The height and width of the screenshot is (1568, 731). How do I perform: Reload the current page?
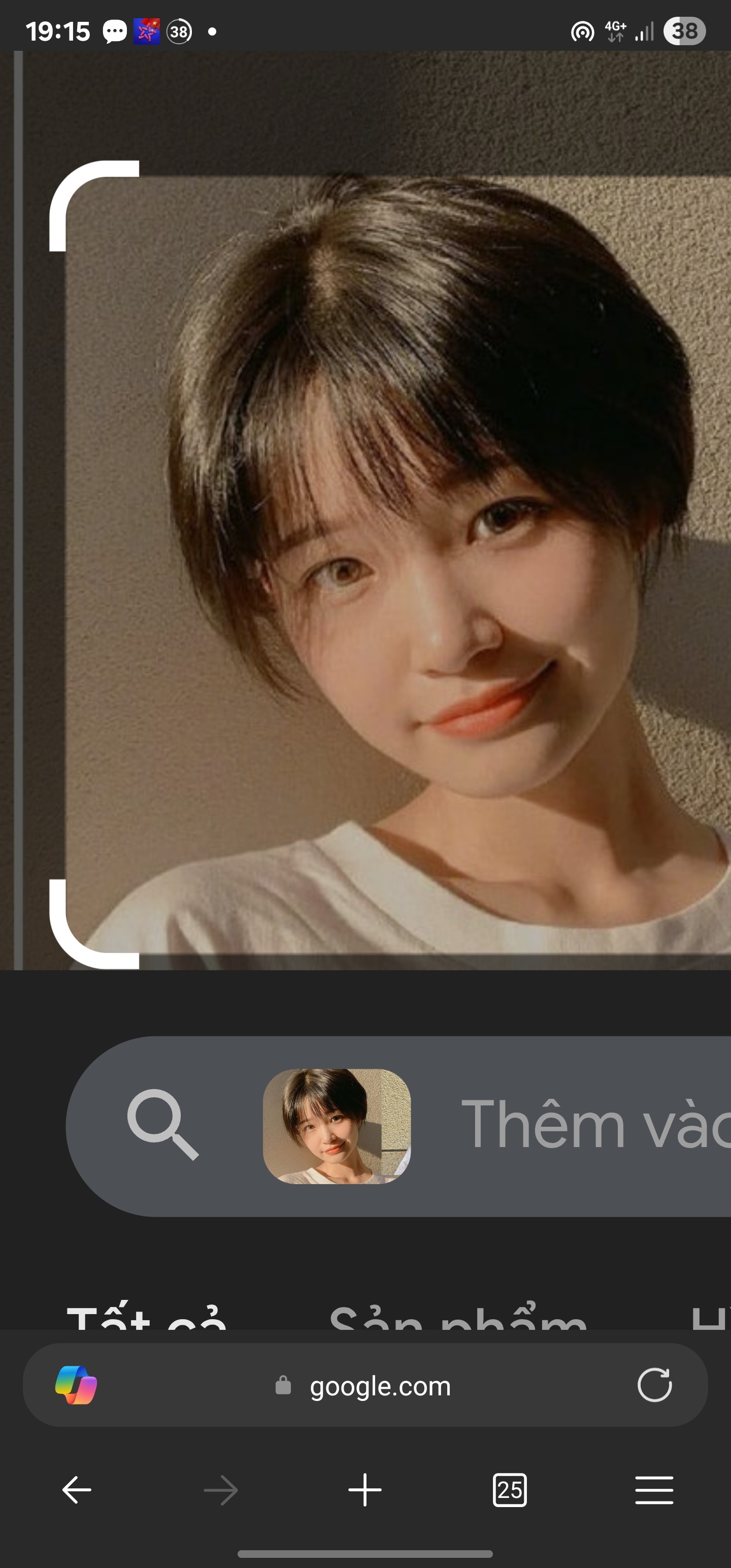654,1385
